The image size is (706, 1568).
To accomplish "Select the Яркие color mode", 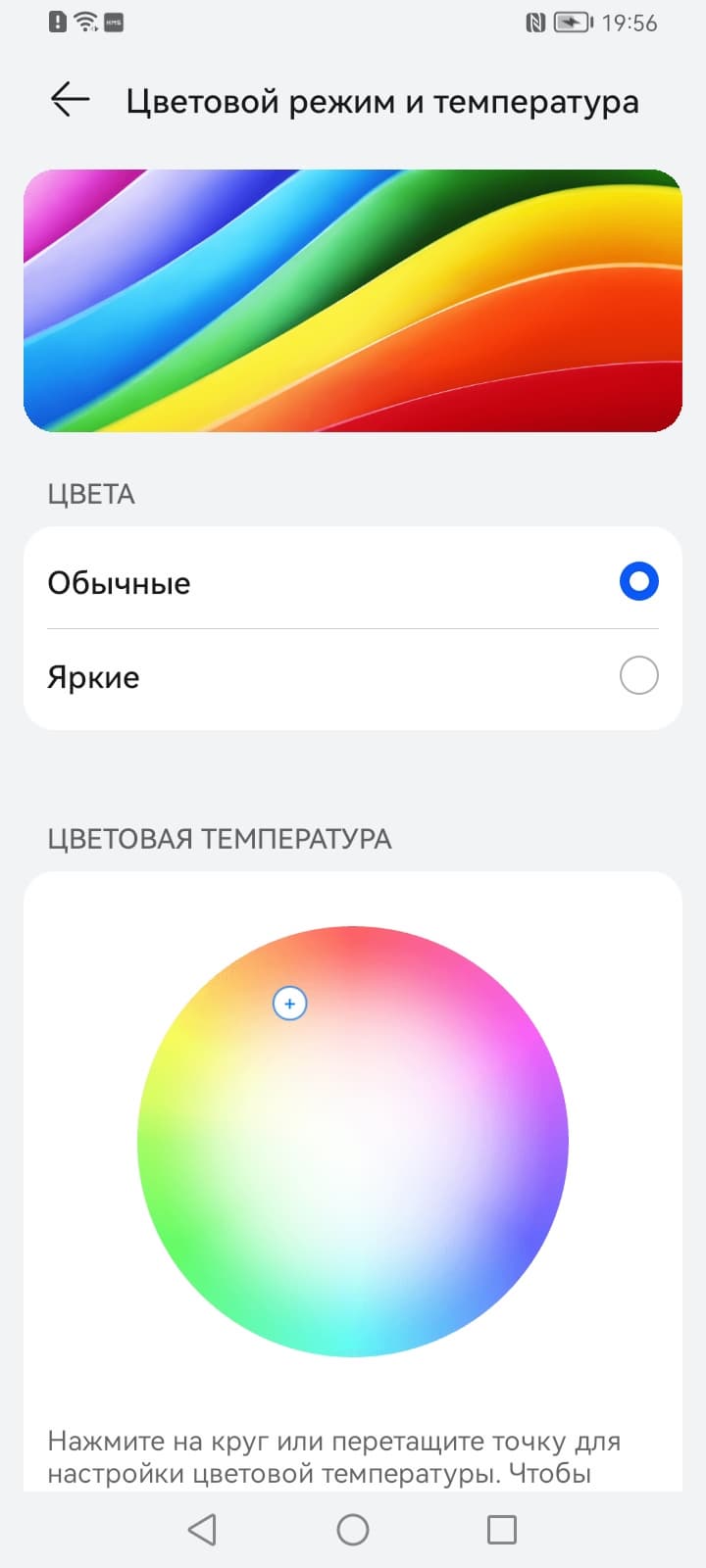I will pyautogui.click(x=638, y=676).
